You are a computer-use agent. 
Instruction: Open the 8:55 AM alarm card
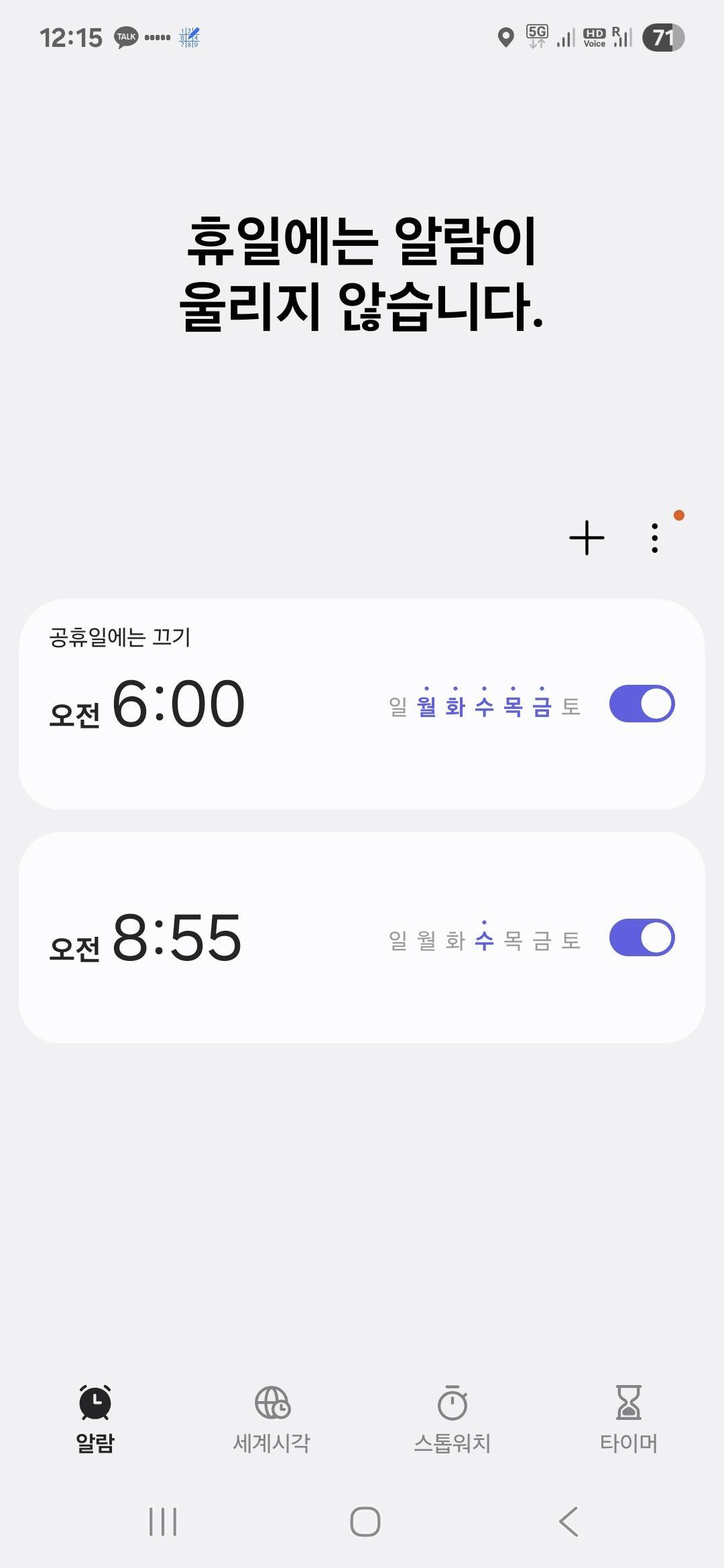coord(201,937)
